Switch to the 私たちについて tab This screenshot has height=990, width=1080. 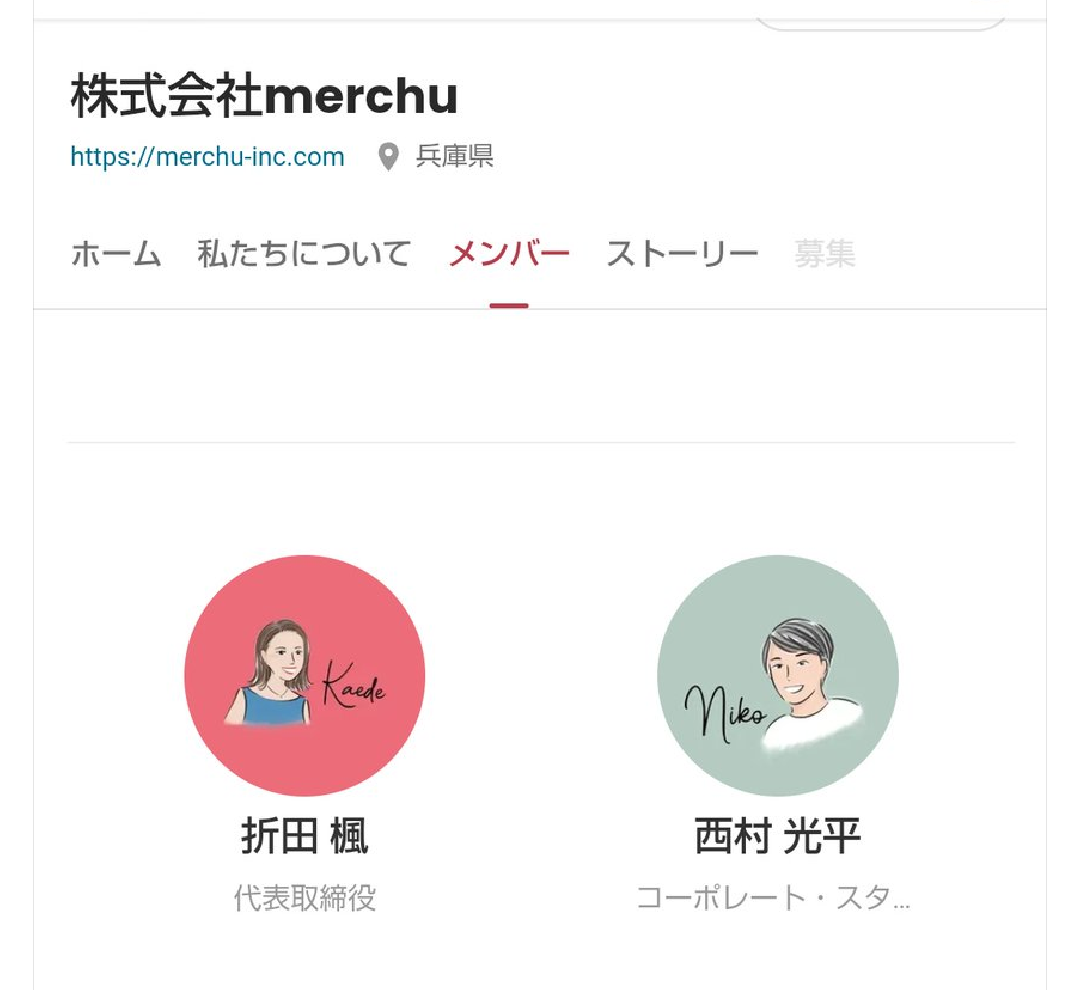pos(304,254)
